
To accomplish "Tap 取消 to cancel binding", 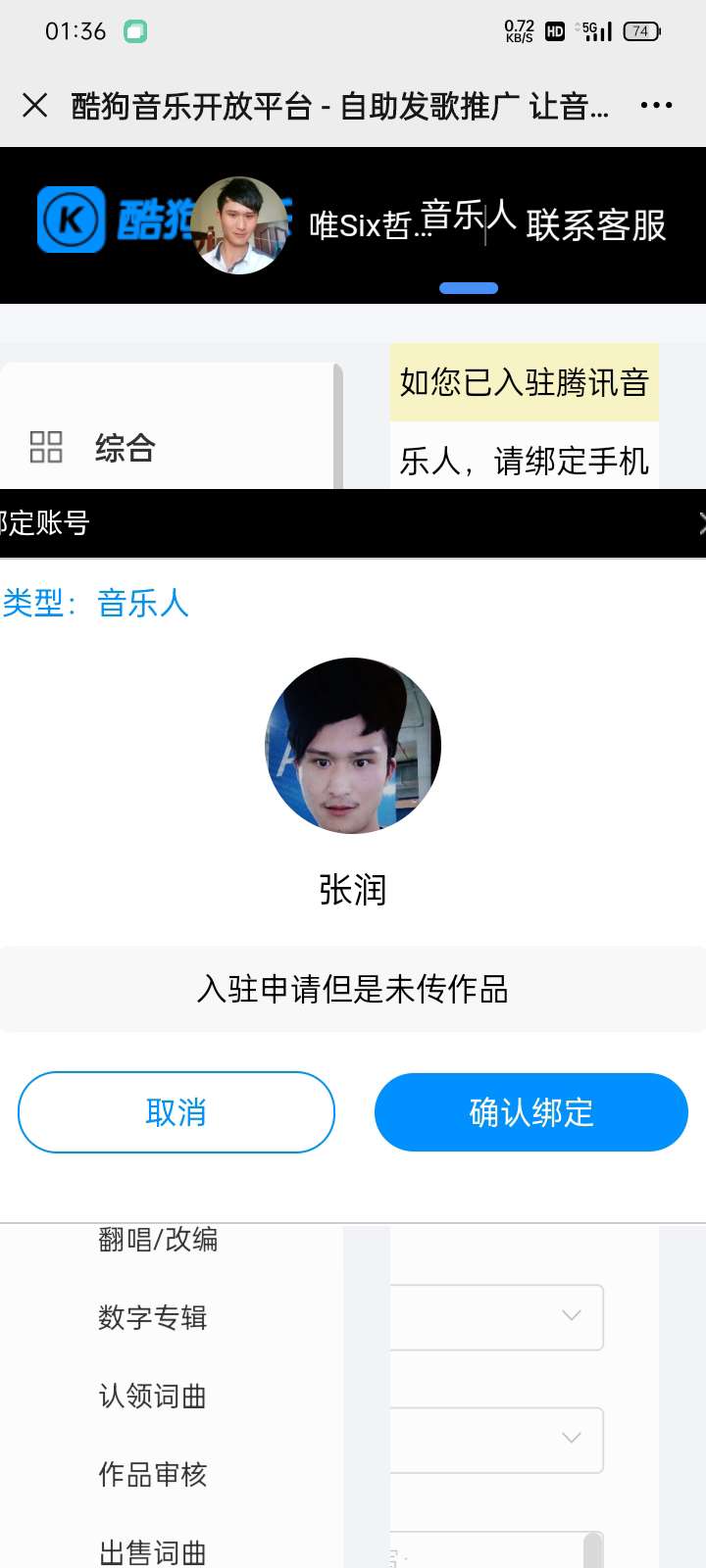I will click(x=176, y=1112).
